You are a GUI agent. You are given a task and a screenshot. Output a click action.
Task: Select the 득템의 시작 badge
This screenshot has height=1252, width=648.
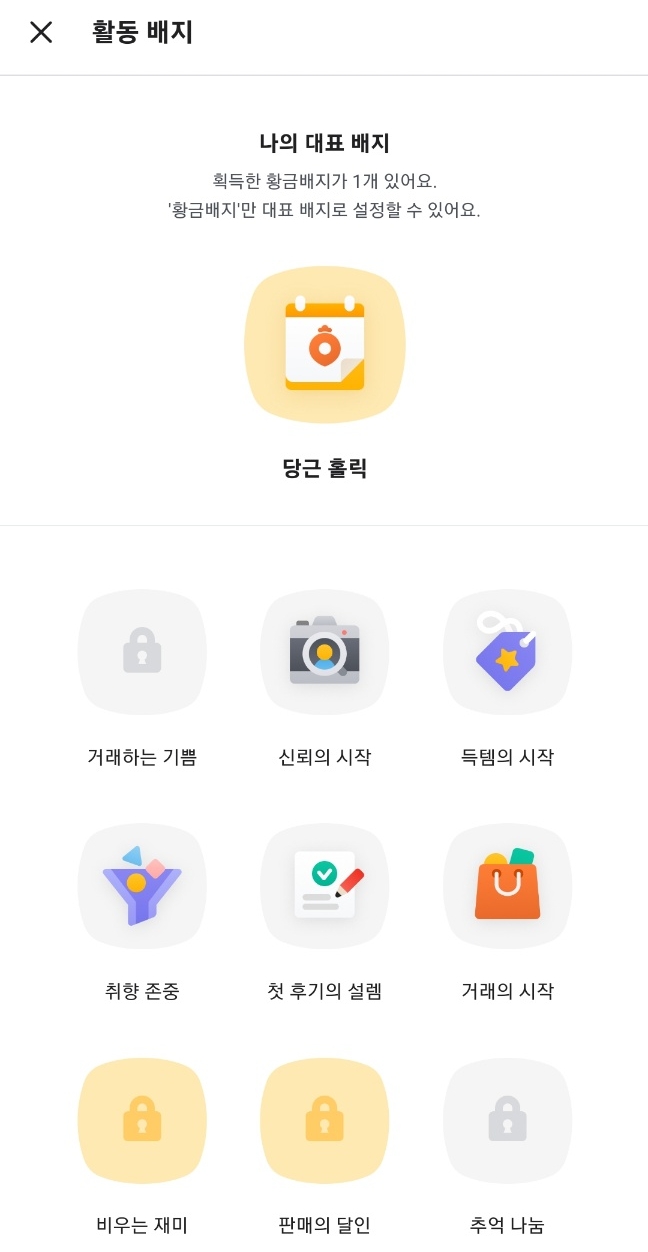pos(507,652)
